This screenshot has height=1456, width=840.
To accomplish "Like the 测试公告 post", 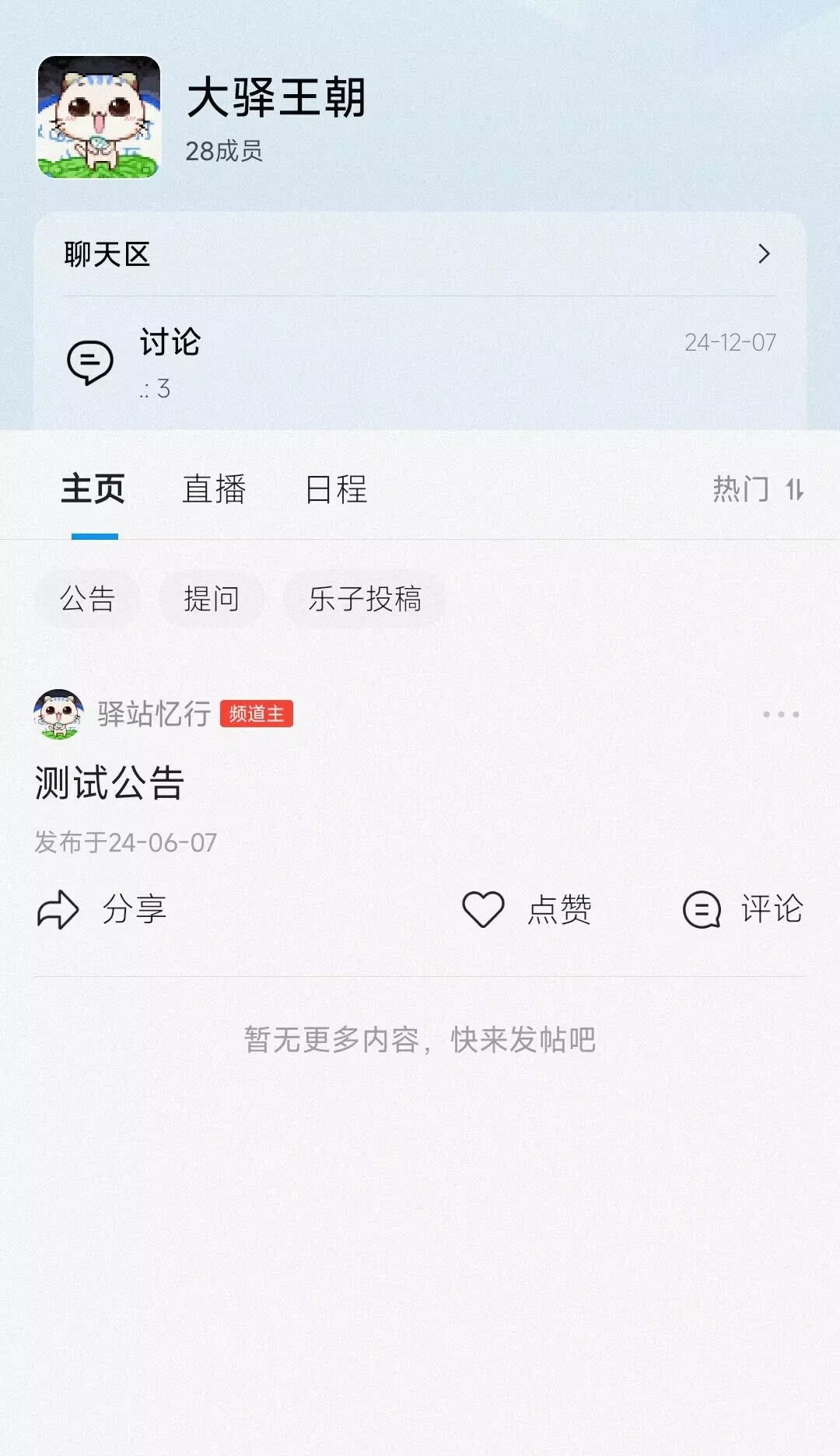I will click(527, 909).
